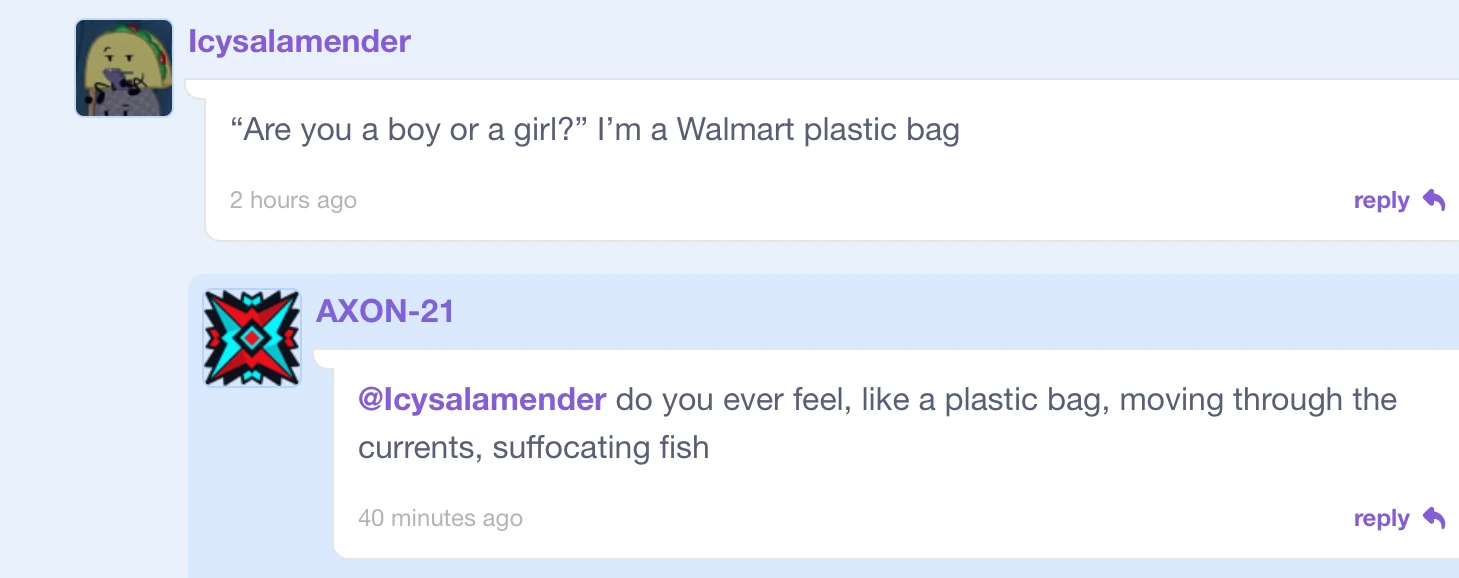Open AXON-21's profile from the username

(385, 312)
